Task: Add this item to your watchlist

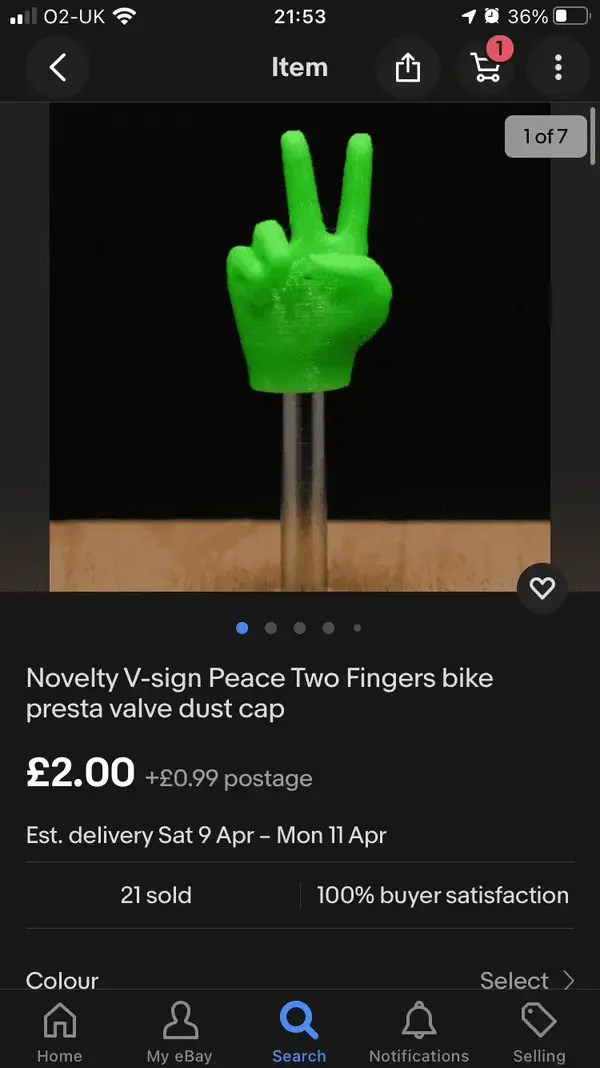Action: tap(542, 589)
